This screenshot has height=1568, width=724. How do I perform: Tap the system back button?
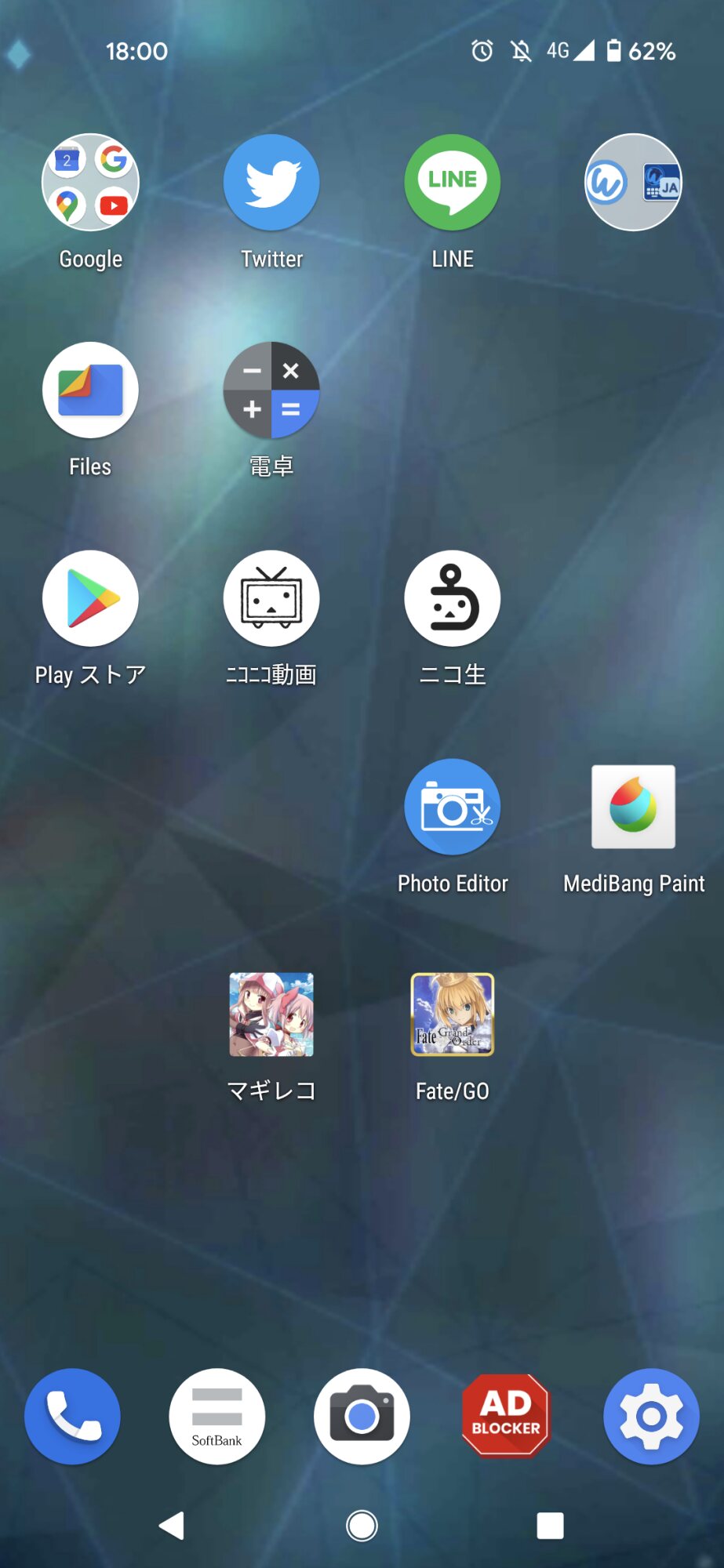coord(172,1526)
